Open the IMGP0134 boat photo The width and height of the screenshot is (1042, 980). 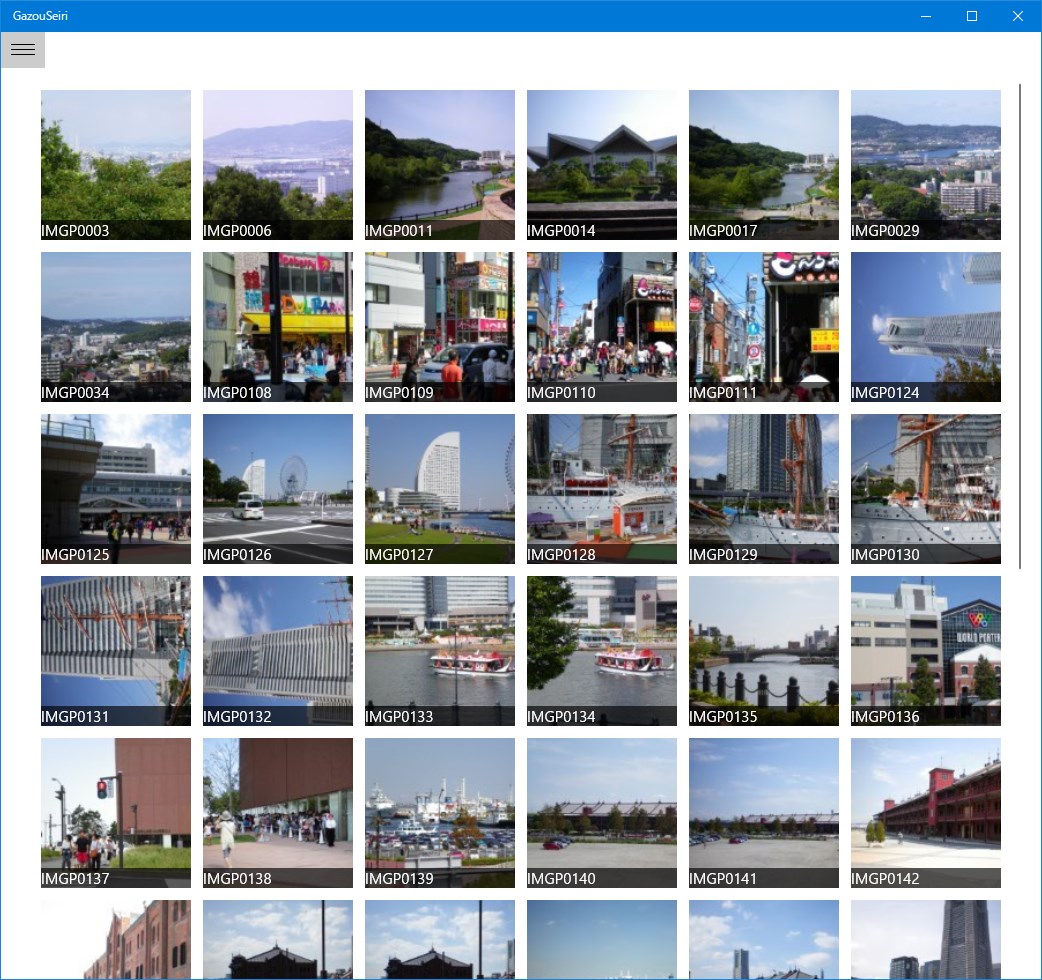602,651
